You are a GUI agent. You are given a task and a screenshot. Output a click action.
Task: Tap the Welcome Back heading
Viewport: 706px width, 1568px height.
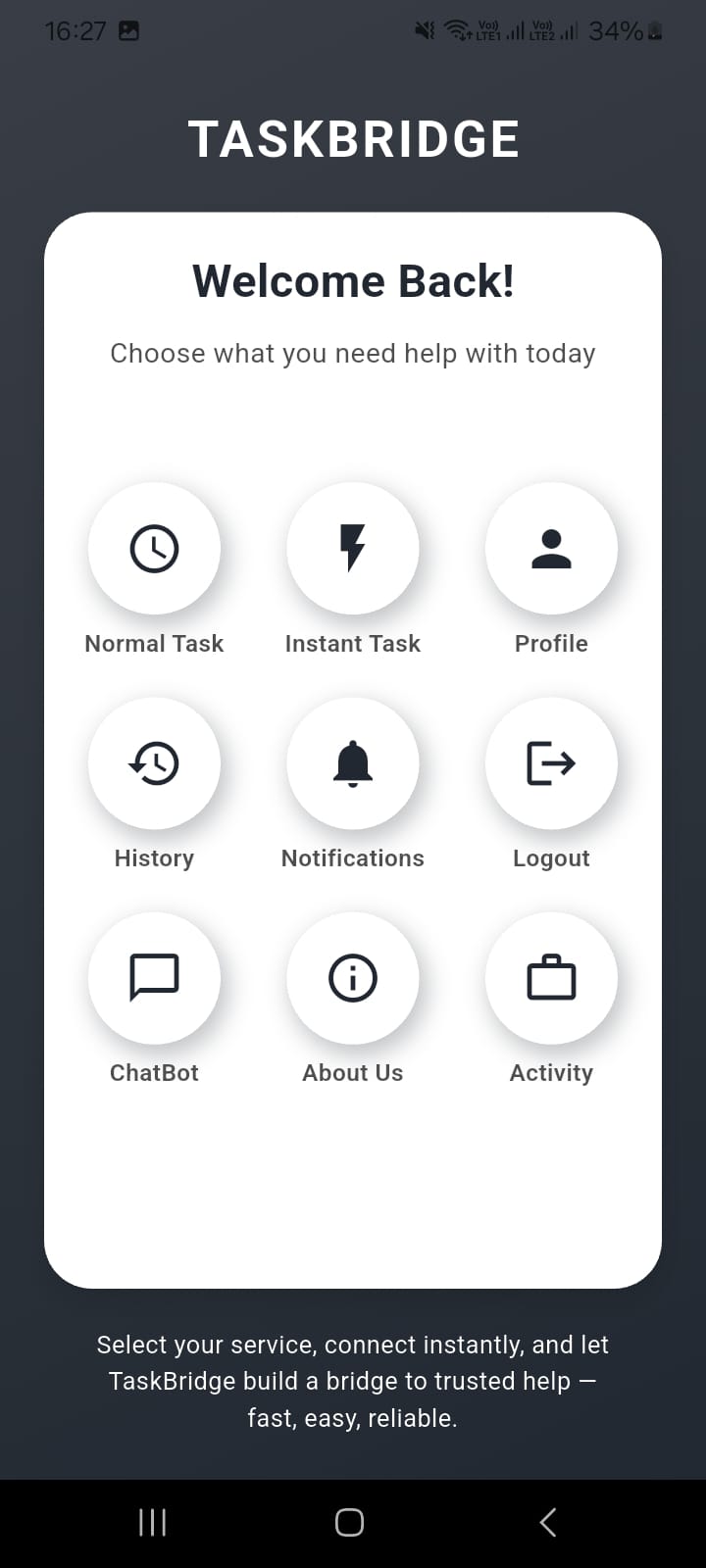pyautogui.click(x=354, y=280)
